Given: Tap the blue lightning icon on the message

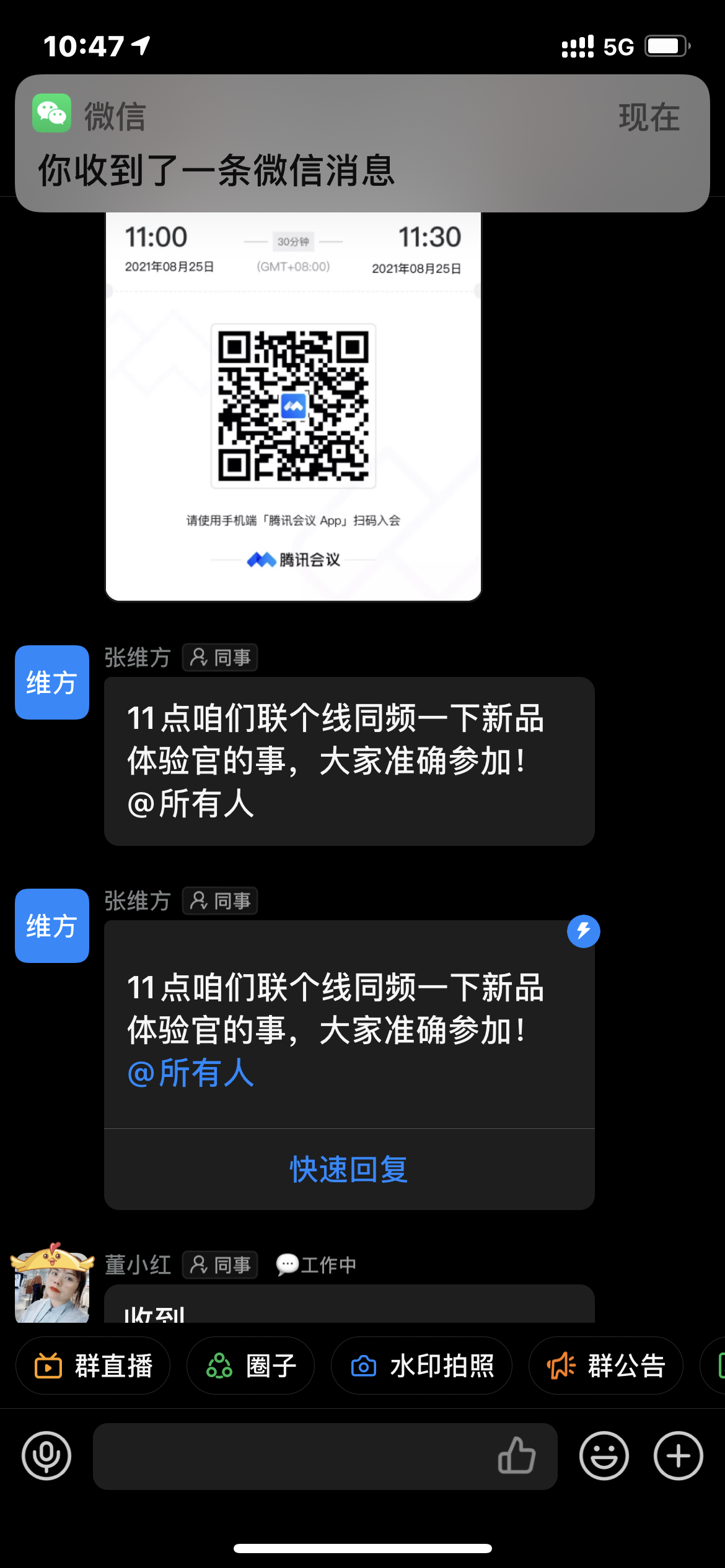Looking at the screenshot, I should 584,931.
